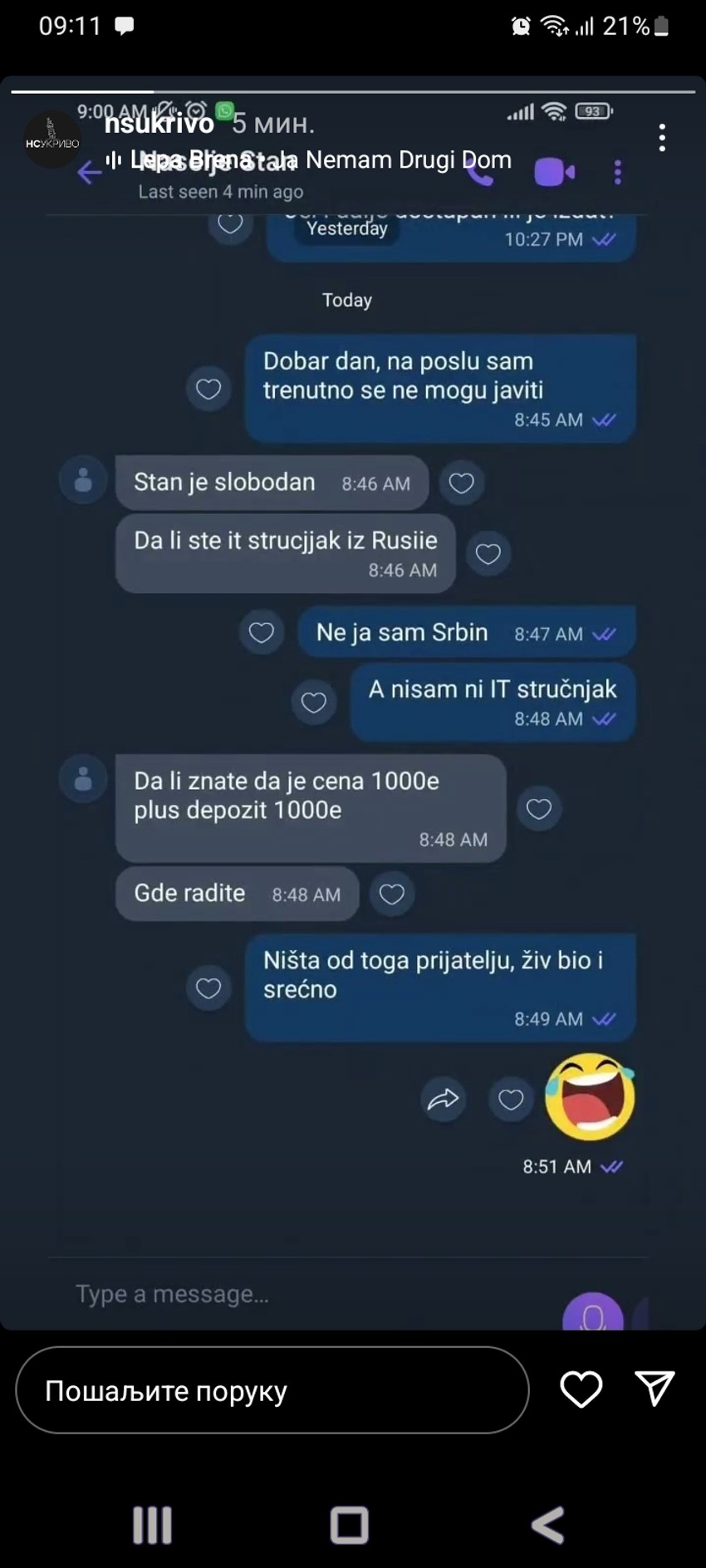Start a video call in the chat

[555, 172]
